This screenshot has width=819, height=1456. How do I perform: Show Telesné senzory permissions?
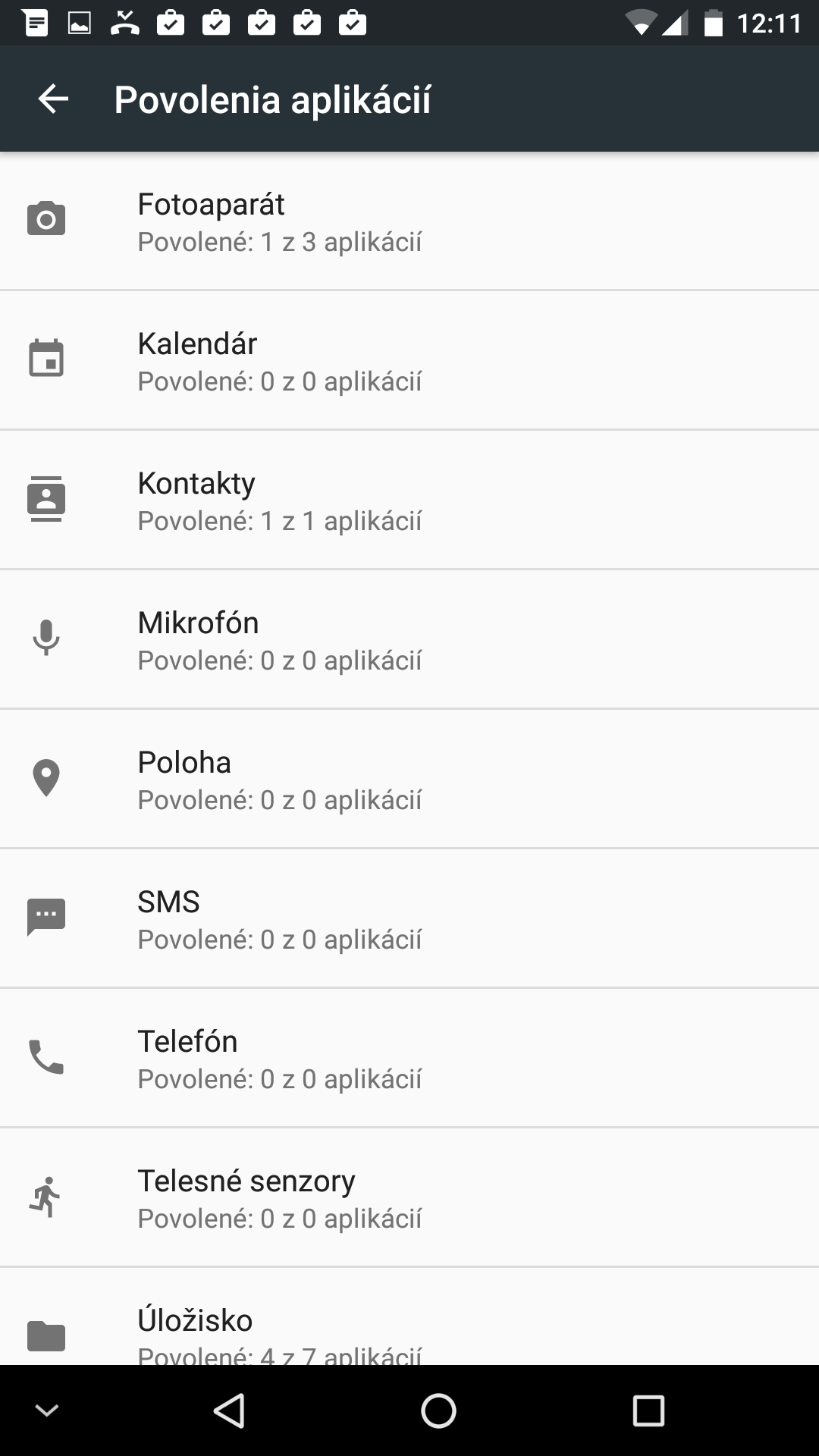click(409, 1197)
